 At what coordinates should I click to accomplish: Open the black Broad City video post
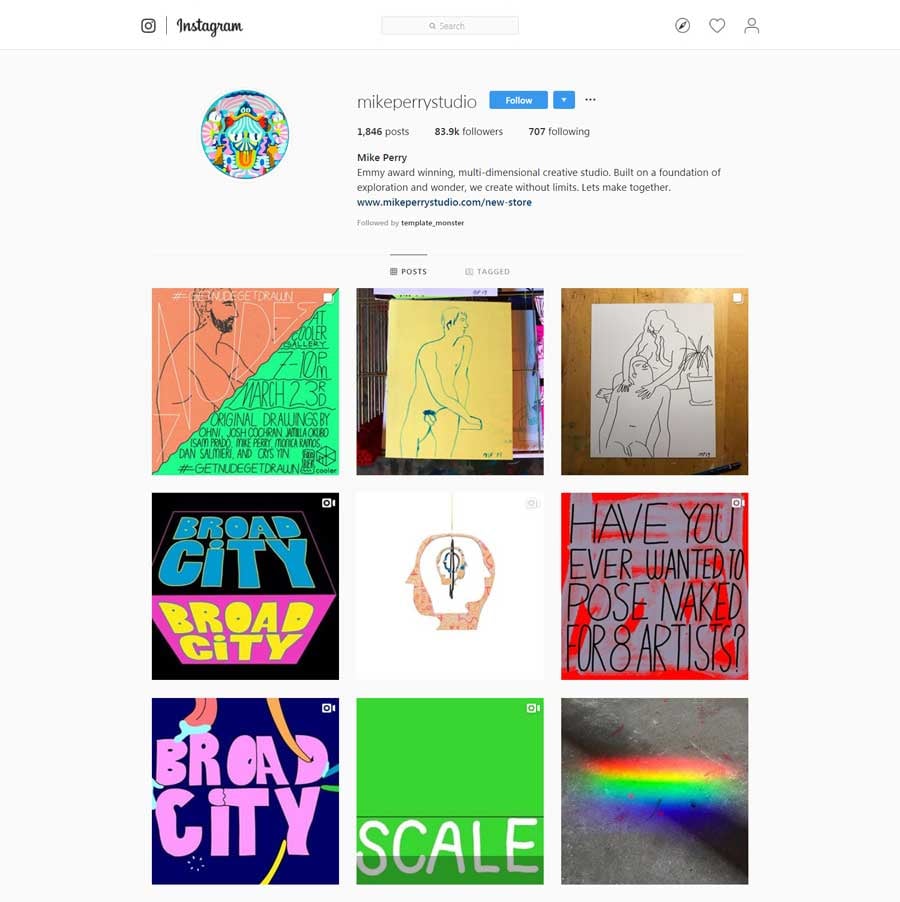point(245,586)
